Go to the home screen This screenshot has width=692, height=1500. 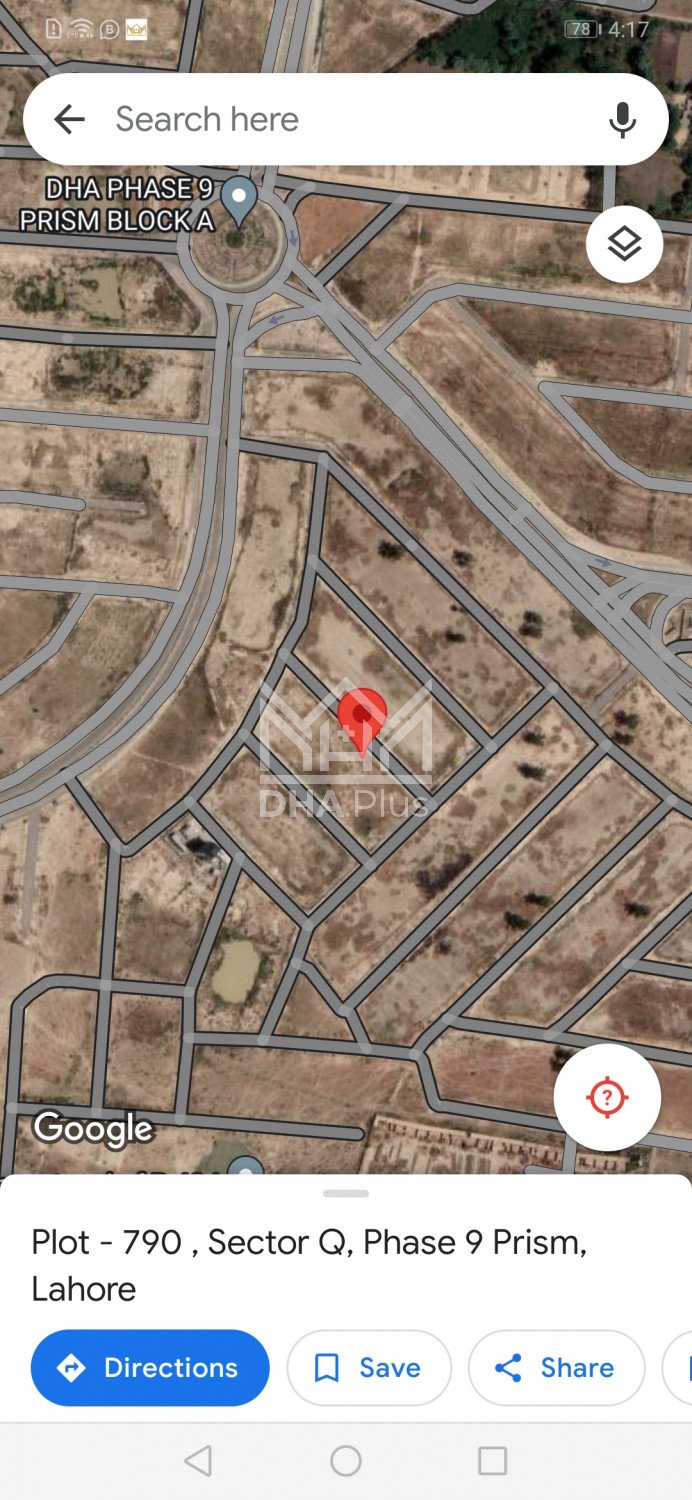(x=346, y=1461)
